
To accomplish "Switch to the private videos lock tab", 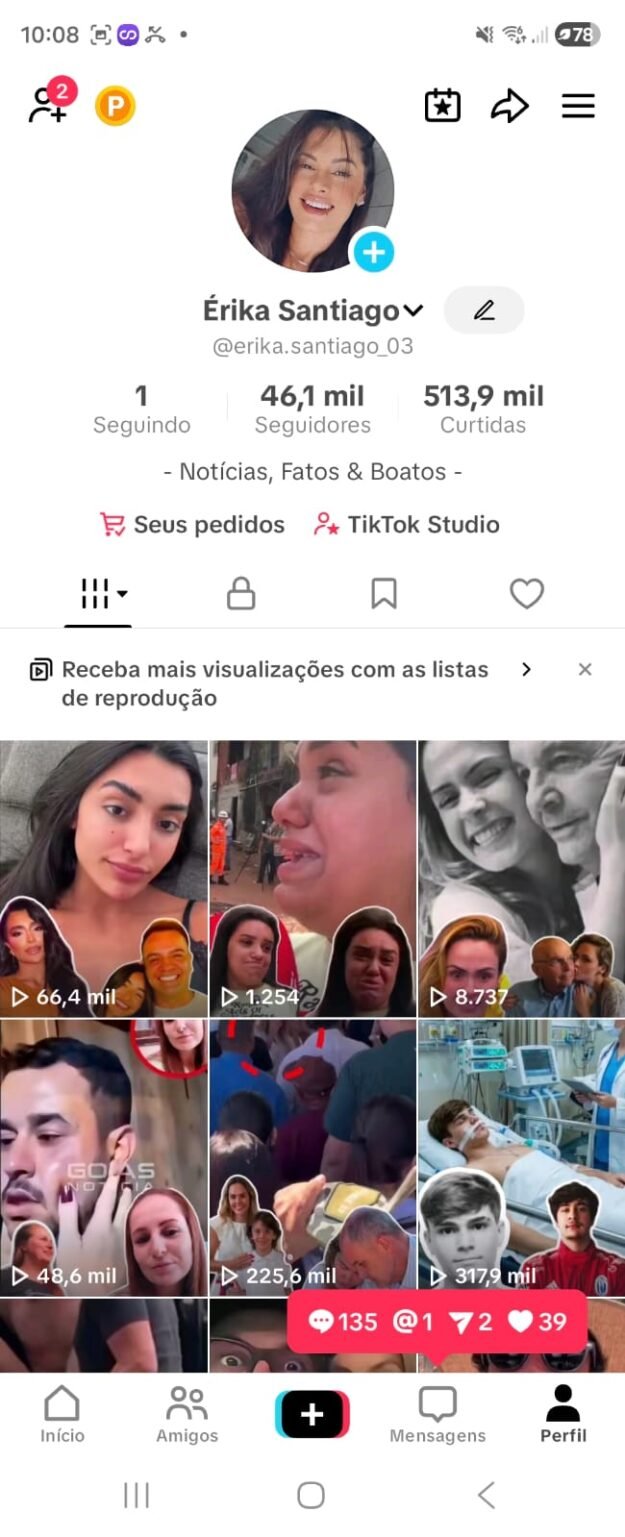I will tap(240, 594).
